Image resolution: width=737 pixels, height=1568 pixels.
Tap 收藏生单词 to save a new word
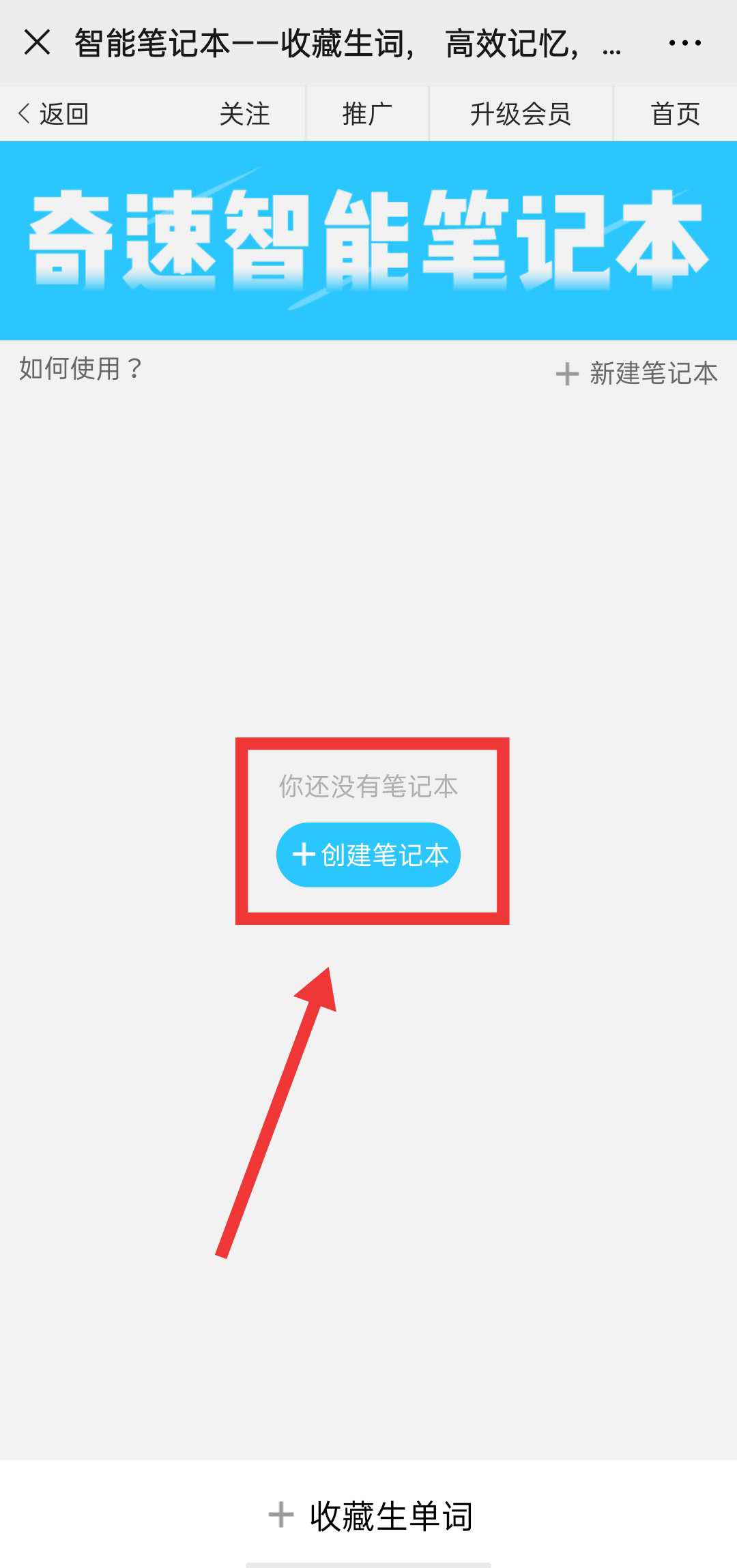point(371,1515)
